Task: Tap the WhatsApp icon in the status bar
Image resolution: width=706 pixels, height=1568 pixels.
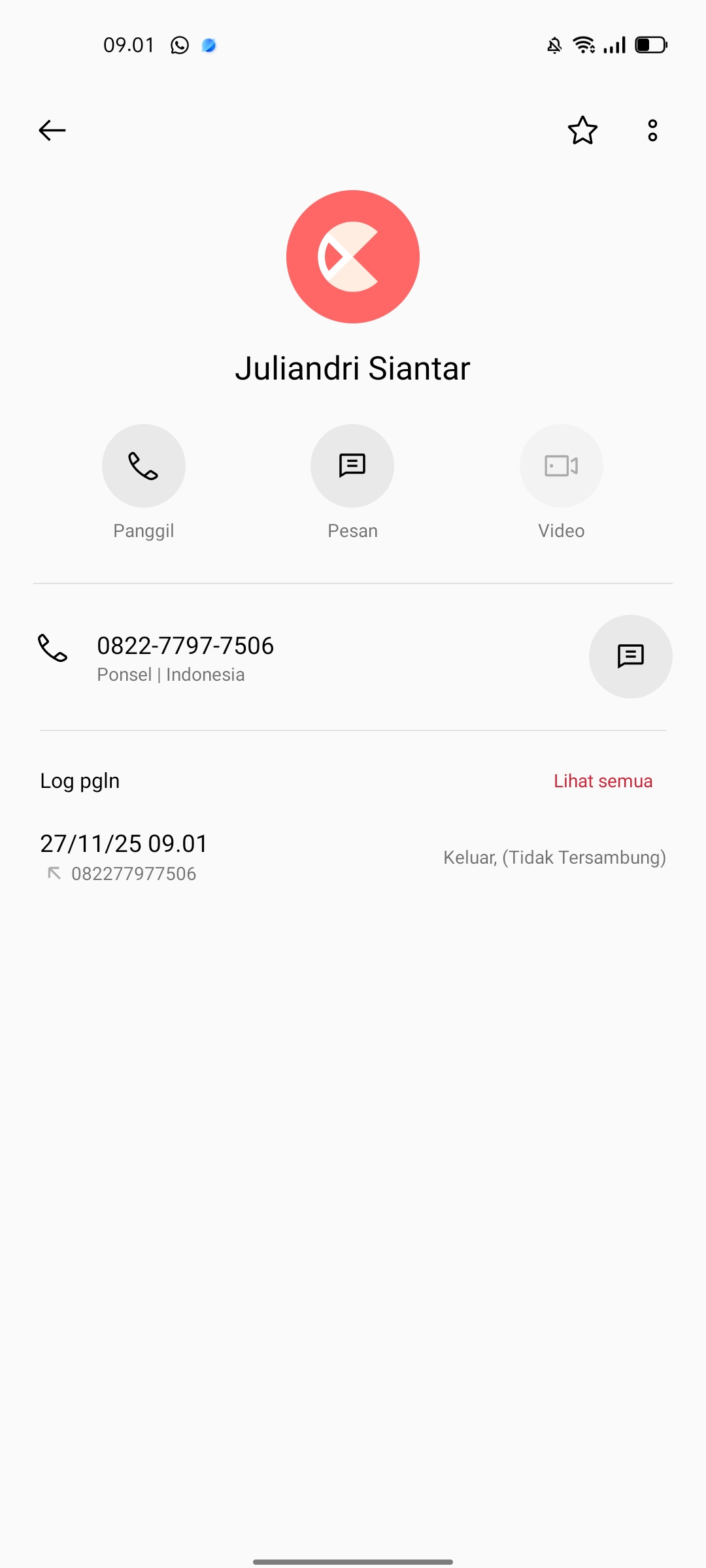Action: pyautogui.click(x=178, y=44)
